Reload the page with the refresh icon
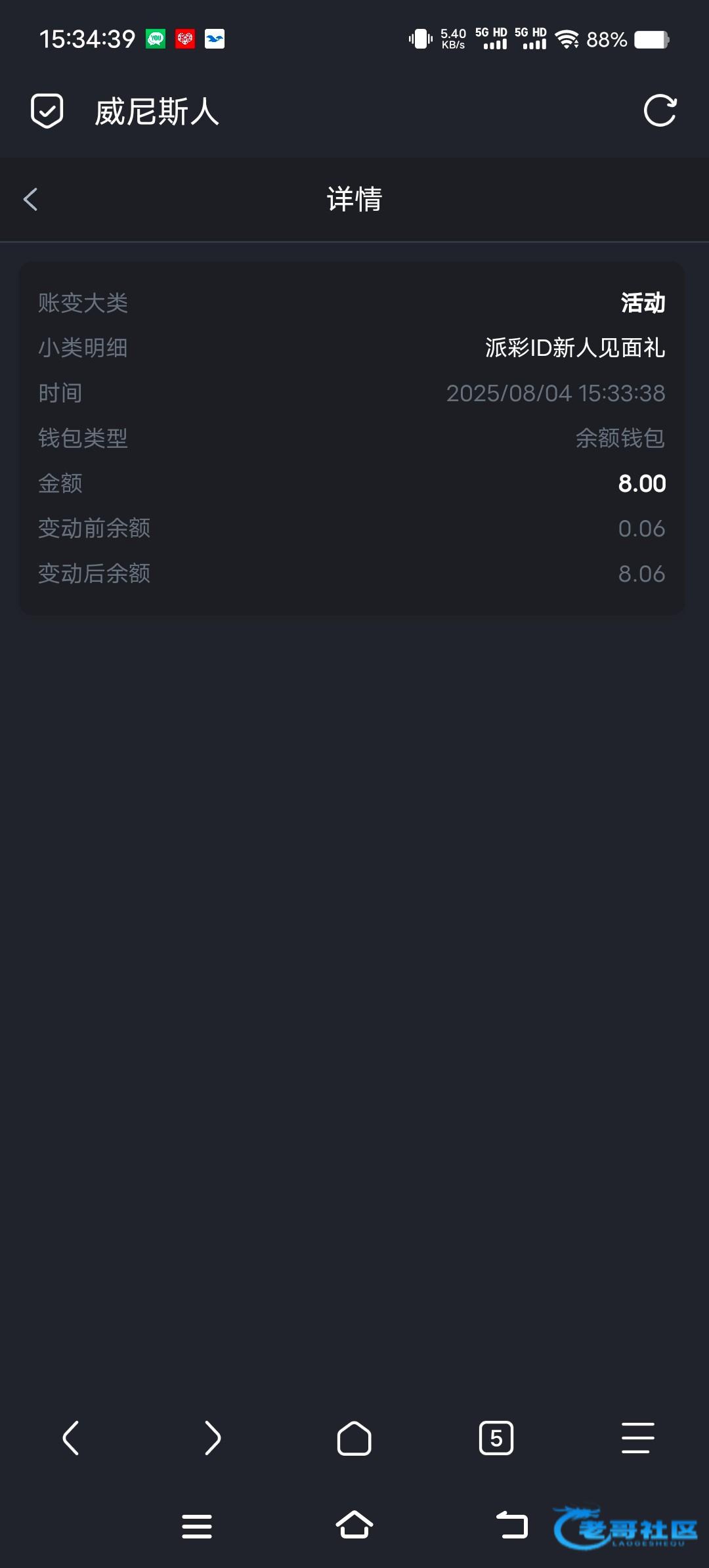The height and width of the screenshot is (1568, 709). point(660,110)
